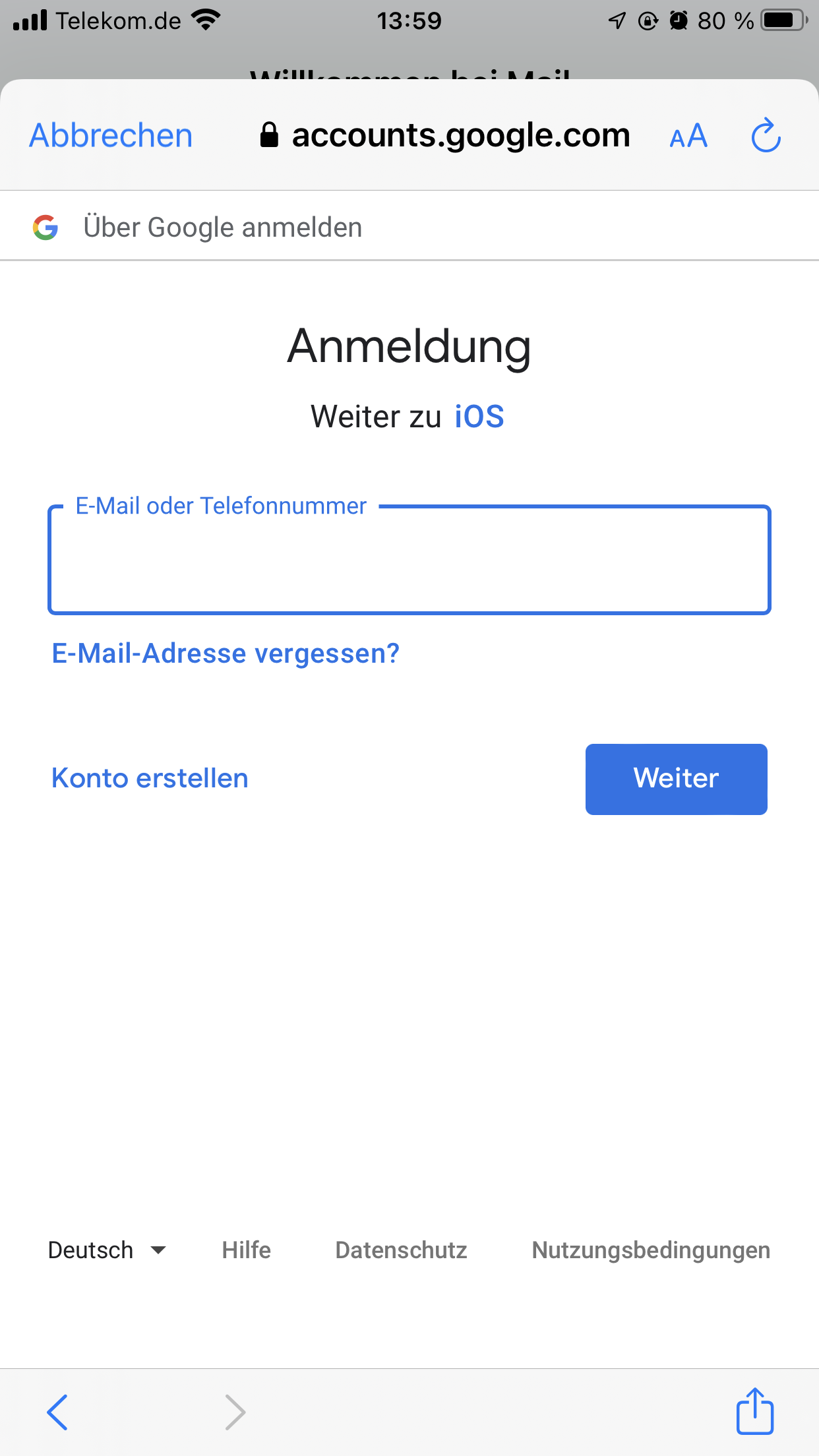This screenshot has height=1456, width=819.
Task: Open E-Mail-Adresse vergessen? link
Action: pyautogui.click(x=226, y=653)
